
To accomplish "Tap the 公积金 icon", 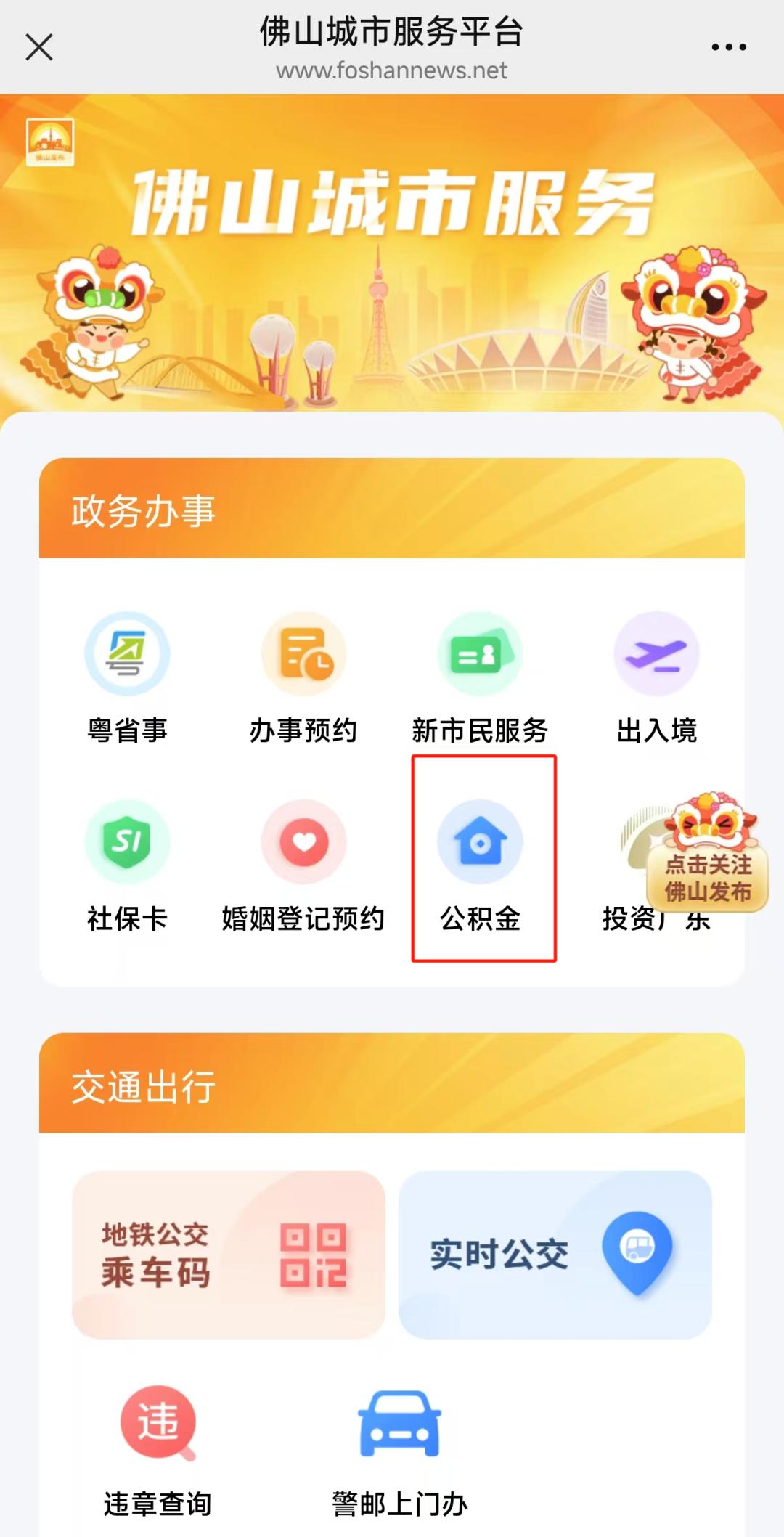I will [480, 842].
